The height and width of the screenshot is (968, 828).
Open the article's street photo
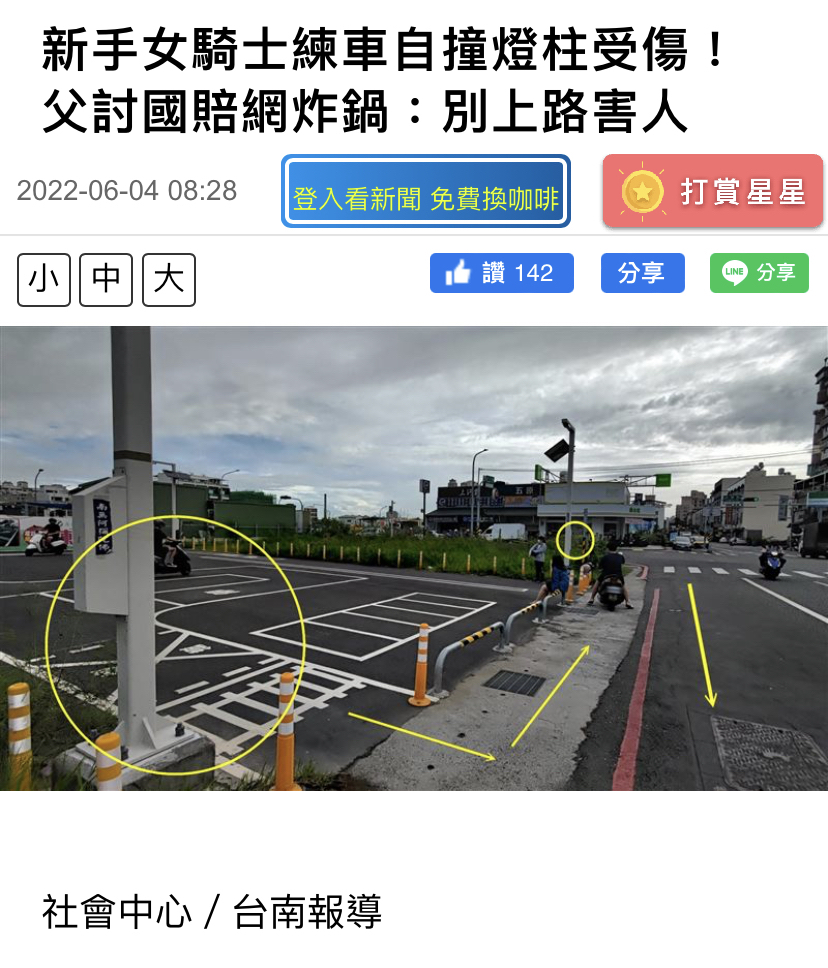[x=414, y=558]
